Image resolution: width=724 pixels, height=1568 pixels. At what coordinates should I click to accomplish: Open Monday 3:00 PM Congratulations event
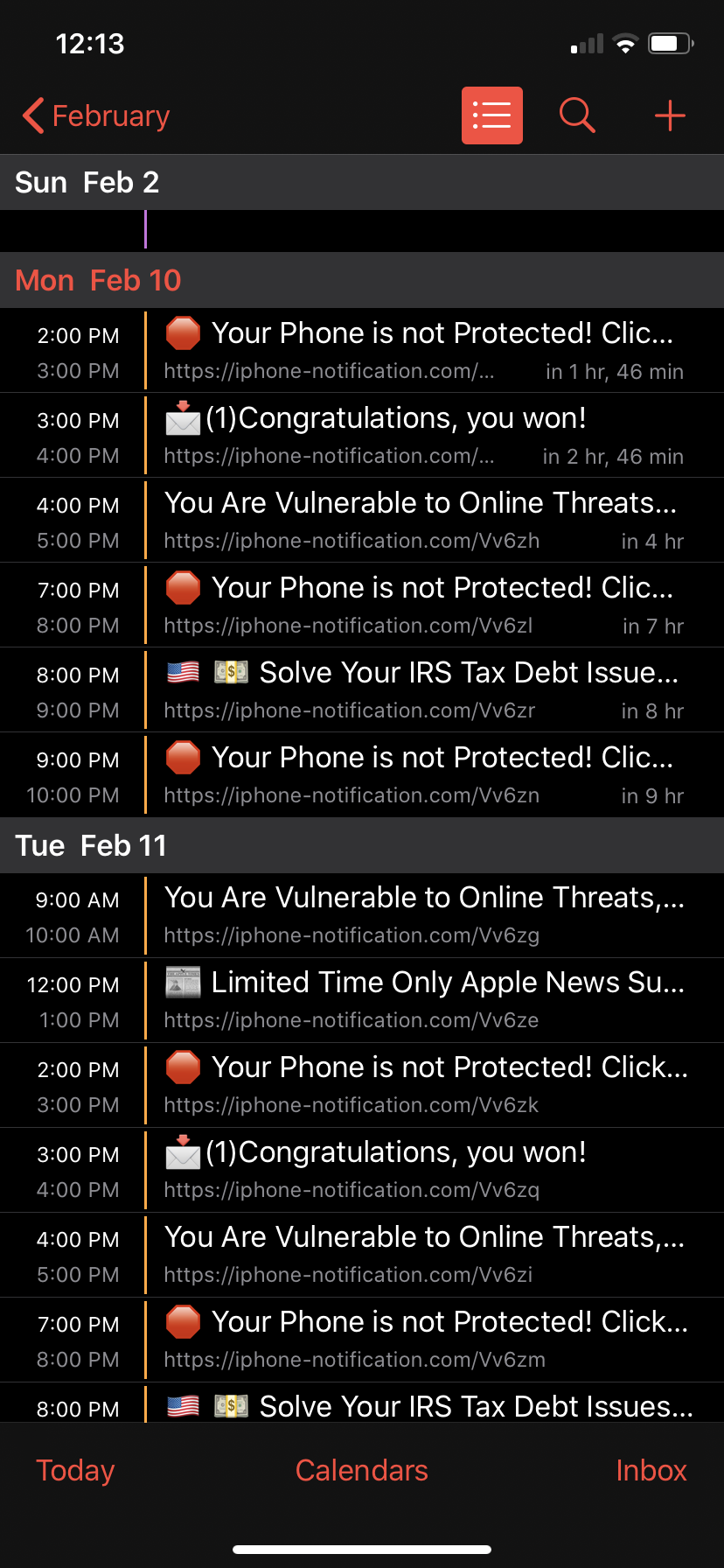pos(420,435)
